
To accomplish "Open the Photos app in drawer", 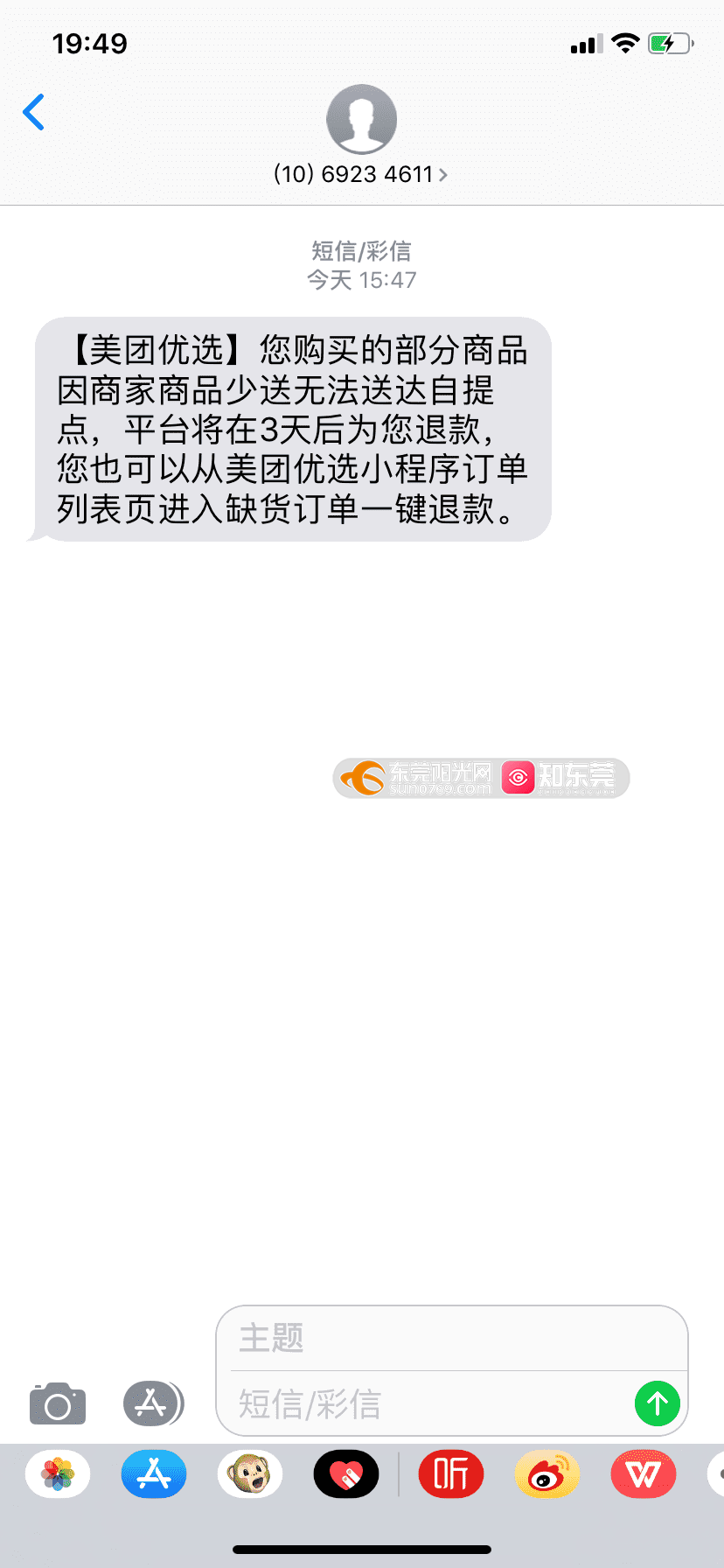I will tap(58, 1474).
